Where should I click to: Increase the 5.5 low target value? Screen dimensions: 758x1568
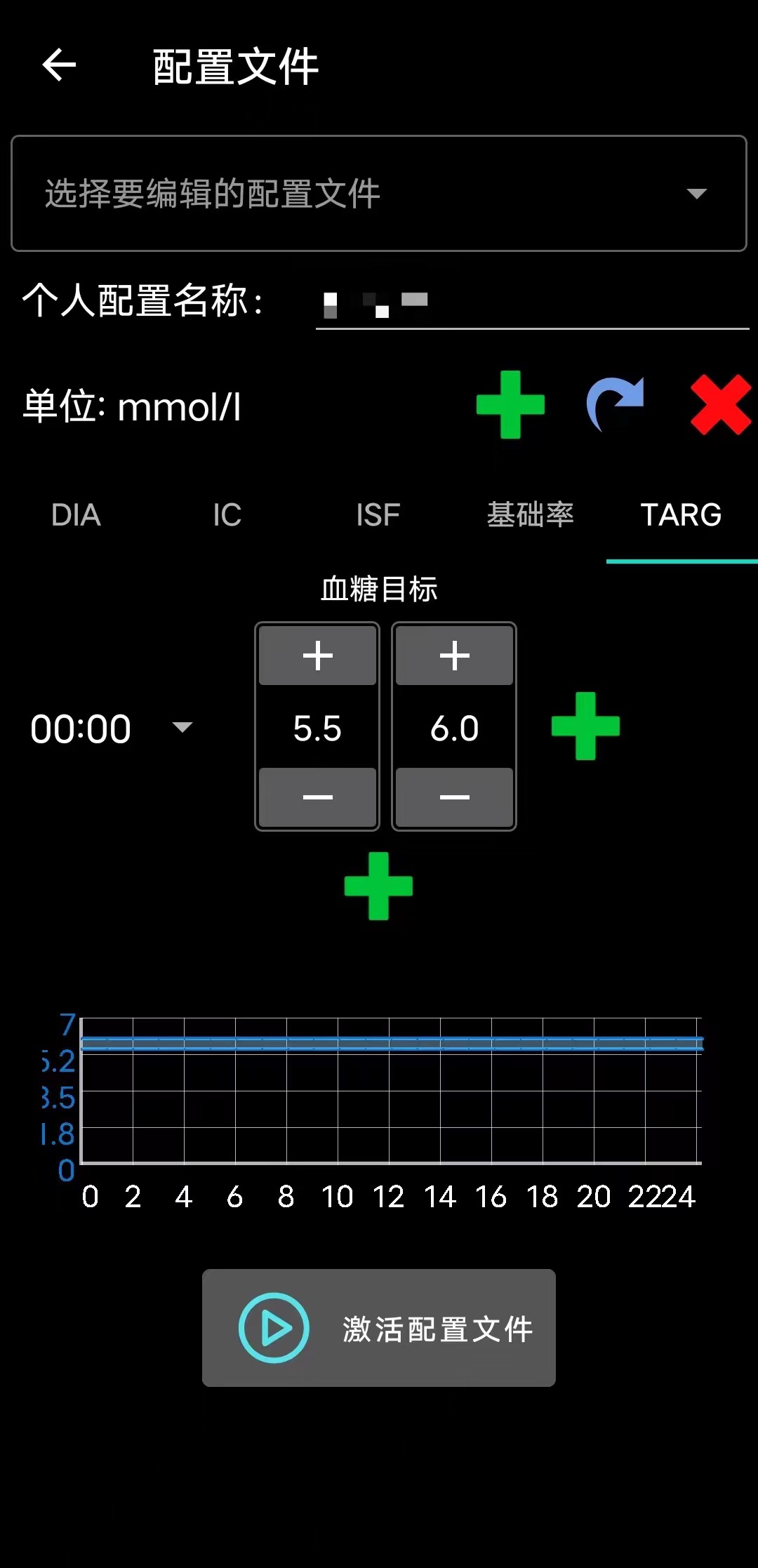tap(317, 656)
